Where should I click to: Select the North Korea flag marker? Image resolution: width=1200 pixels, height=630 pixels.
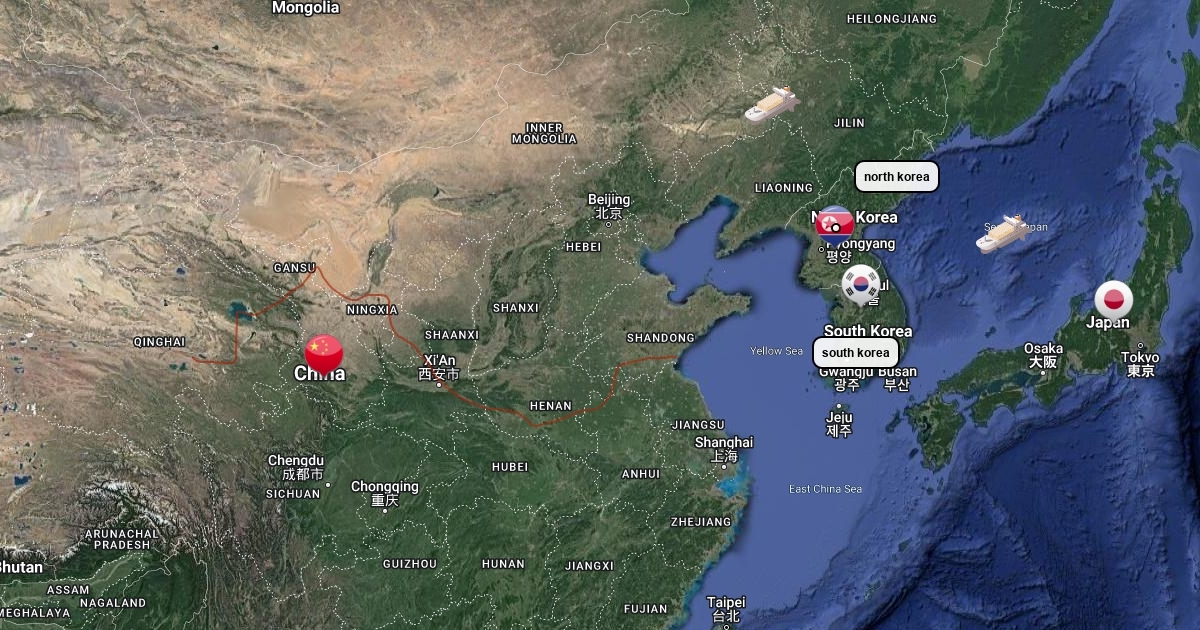pos(834,225)
